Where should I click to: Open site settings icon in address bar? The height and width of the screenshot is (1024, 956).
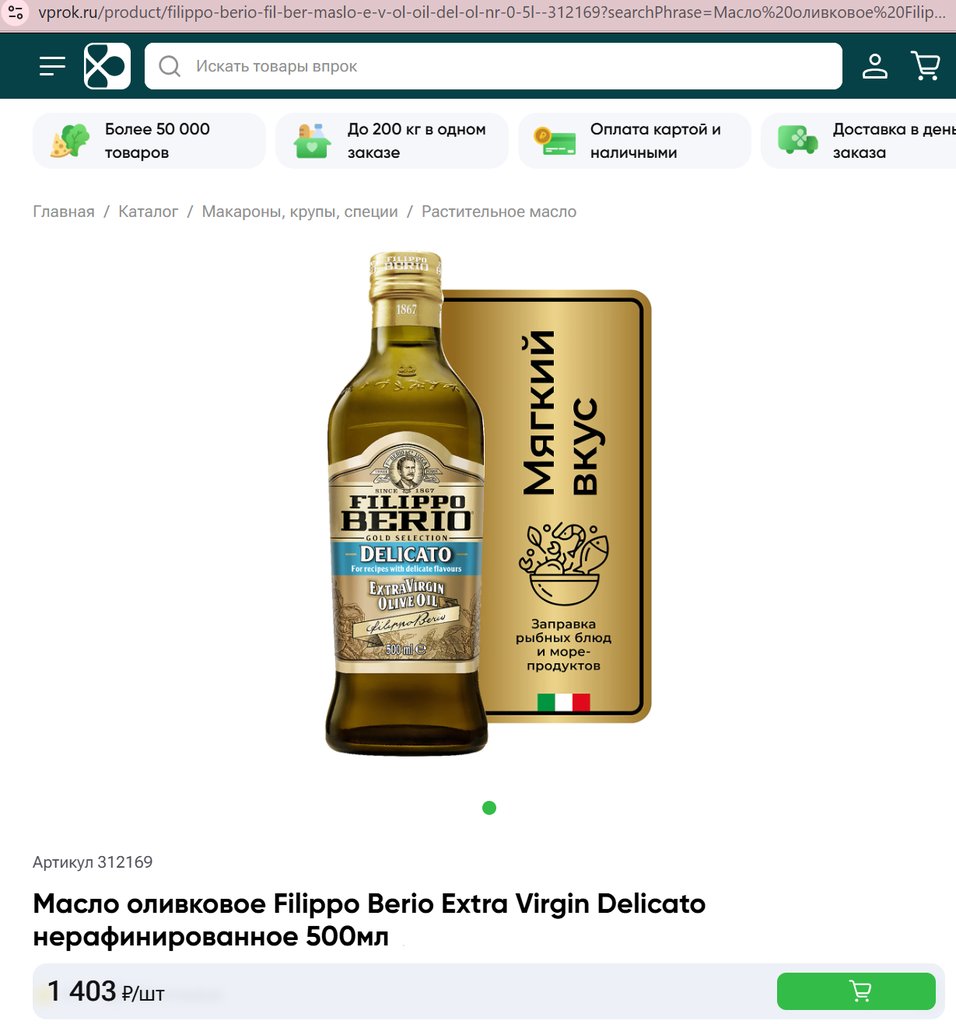point(16,14)
